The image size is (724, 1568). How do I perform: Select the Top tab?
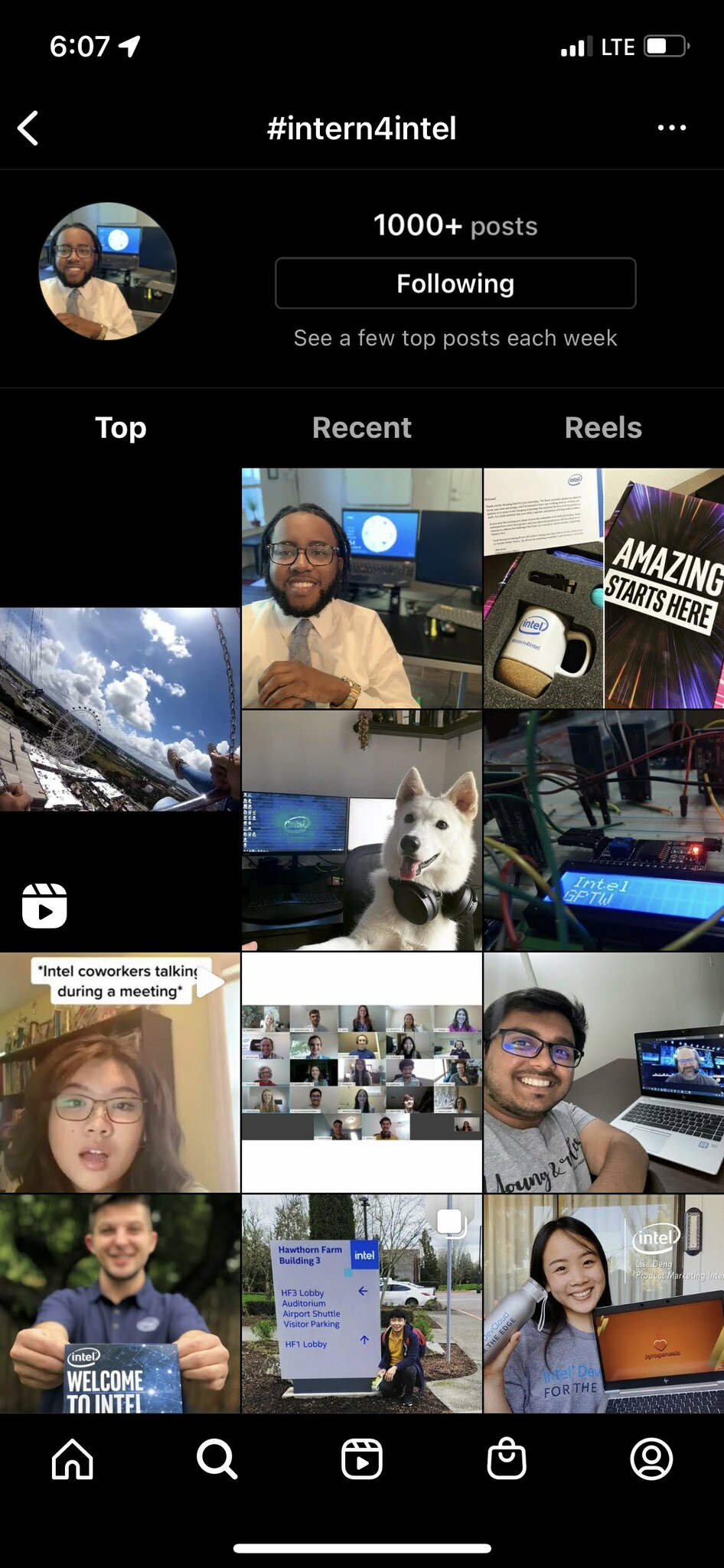120,427
